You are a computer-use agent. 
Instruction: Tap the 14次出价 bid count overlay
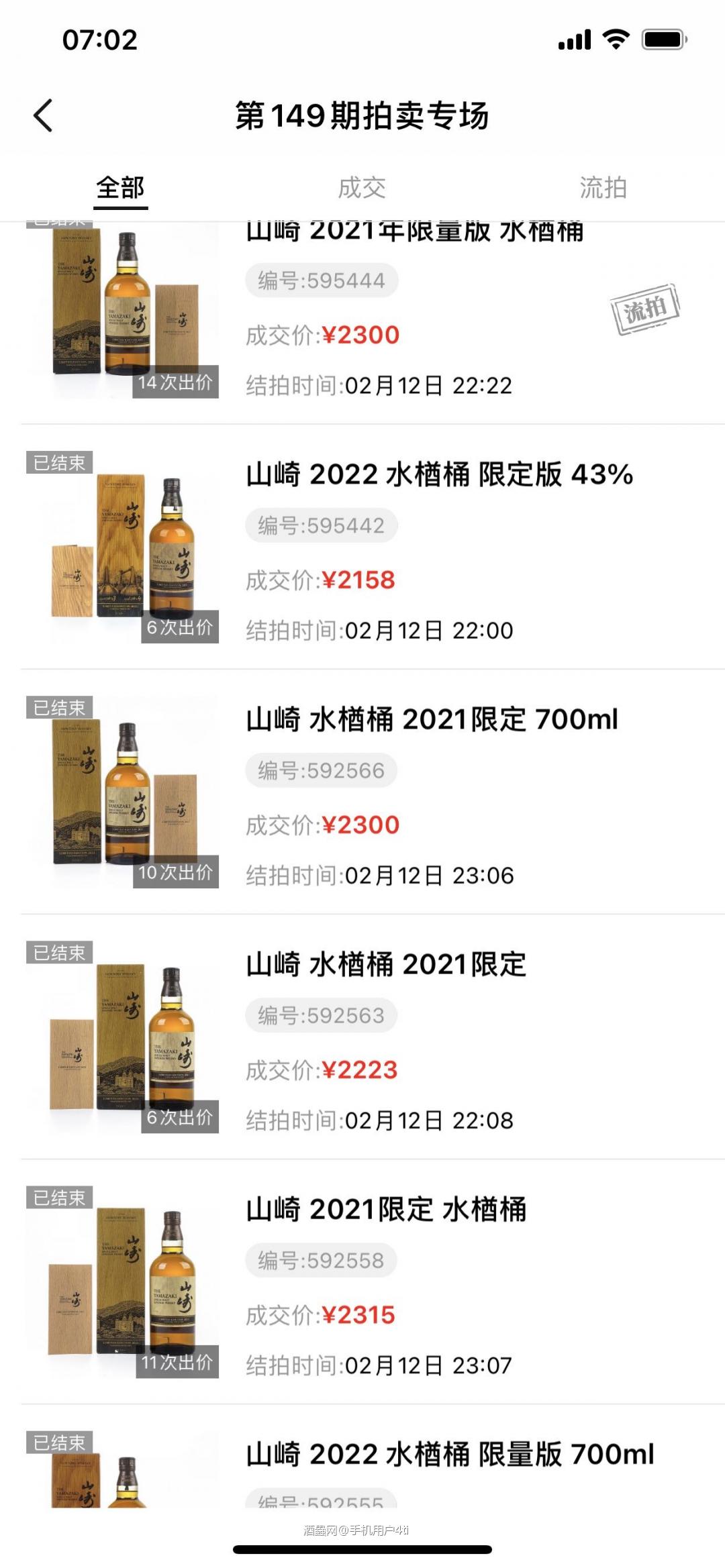(174, 384)
